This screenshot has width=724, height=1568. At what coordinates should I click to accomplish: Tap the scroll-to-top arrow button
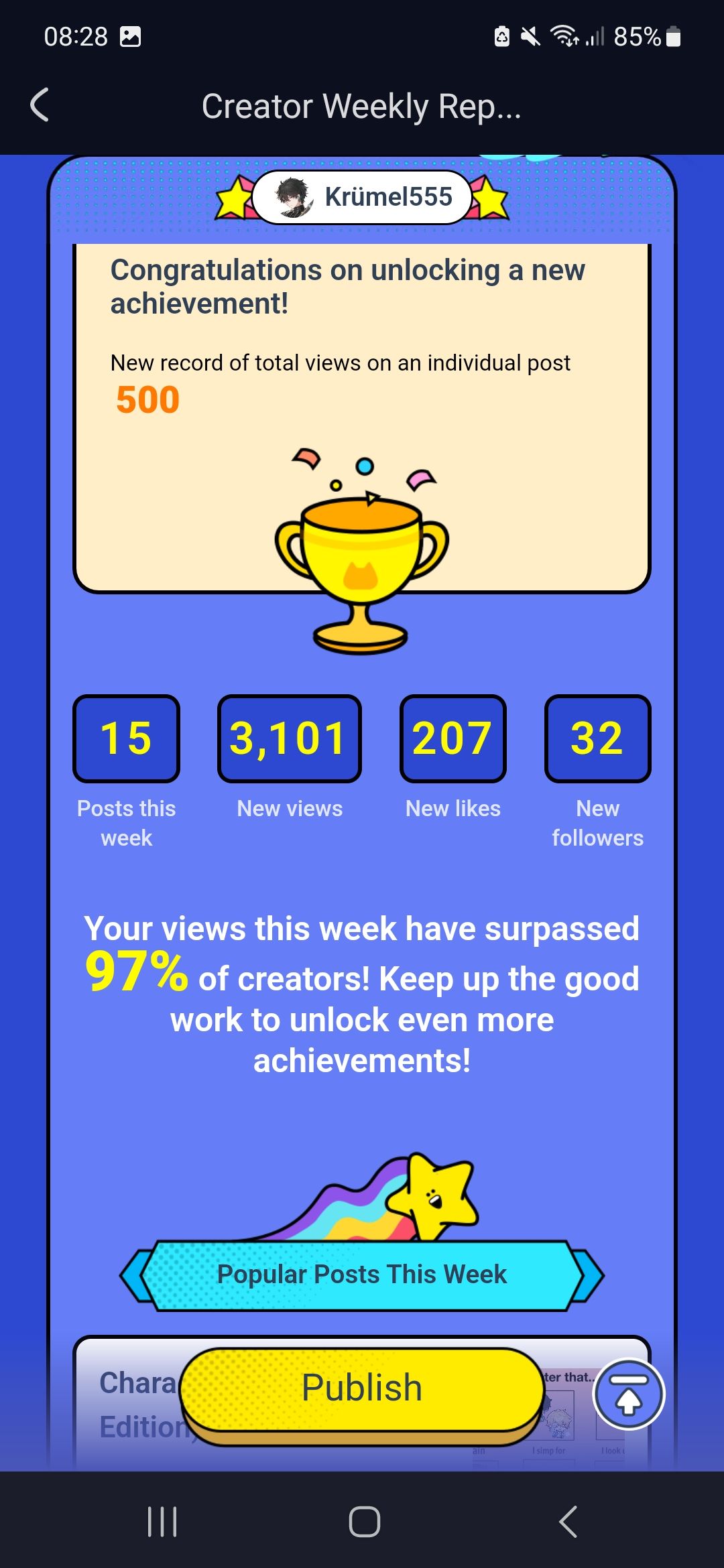pyautogui.click(x=628, y=1394)
